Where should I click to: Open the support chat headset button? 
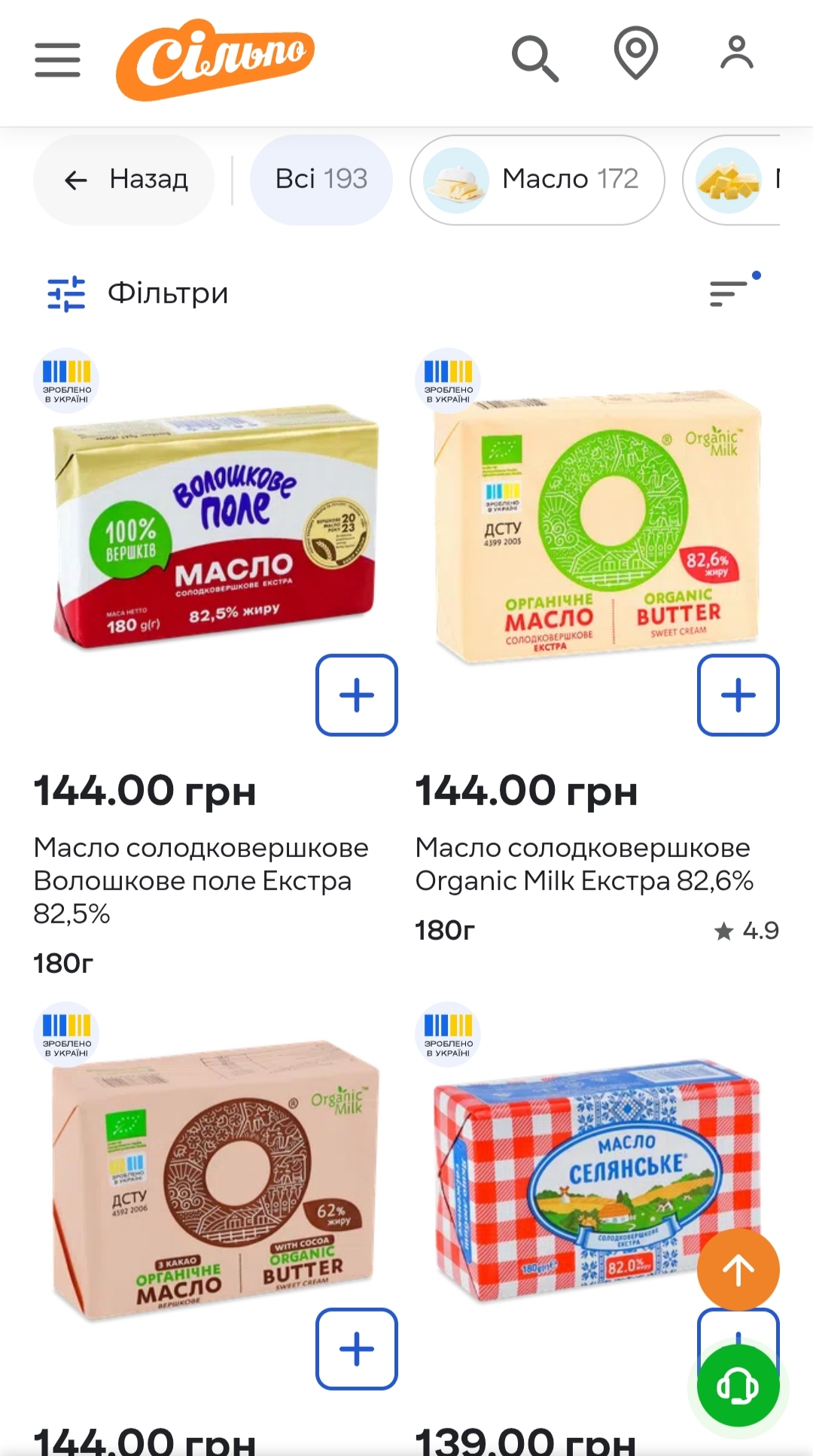(x=738, y=1385)
